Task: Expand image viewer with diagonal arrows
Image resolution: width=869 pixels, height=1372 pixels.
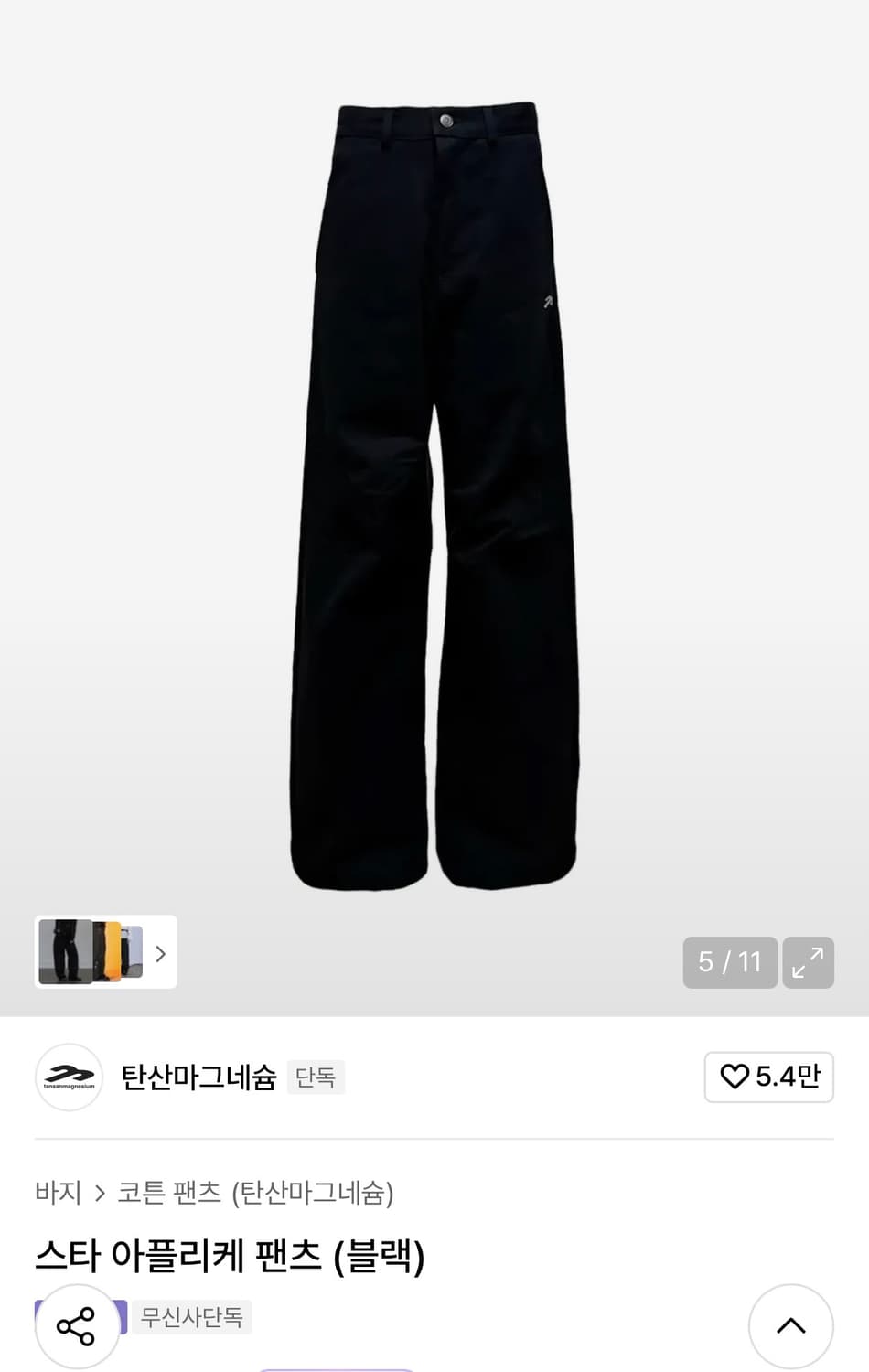Action: [809, 962]
